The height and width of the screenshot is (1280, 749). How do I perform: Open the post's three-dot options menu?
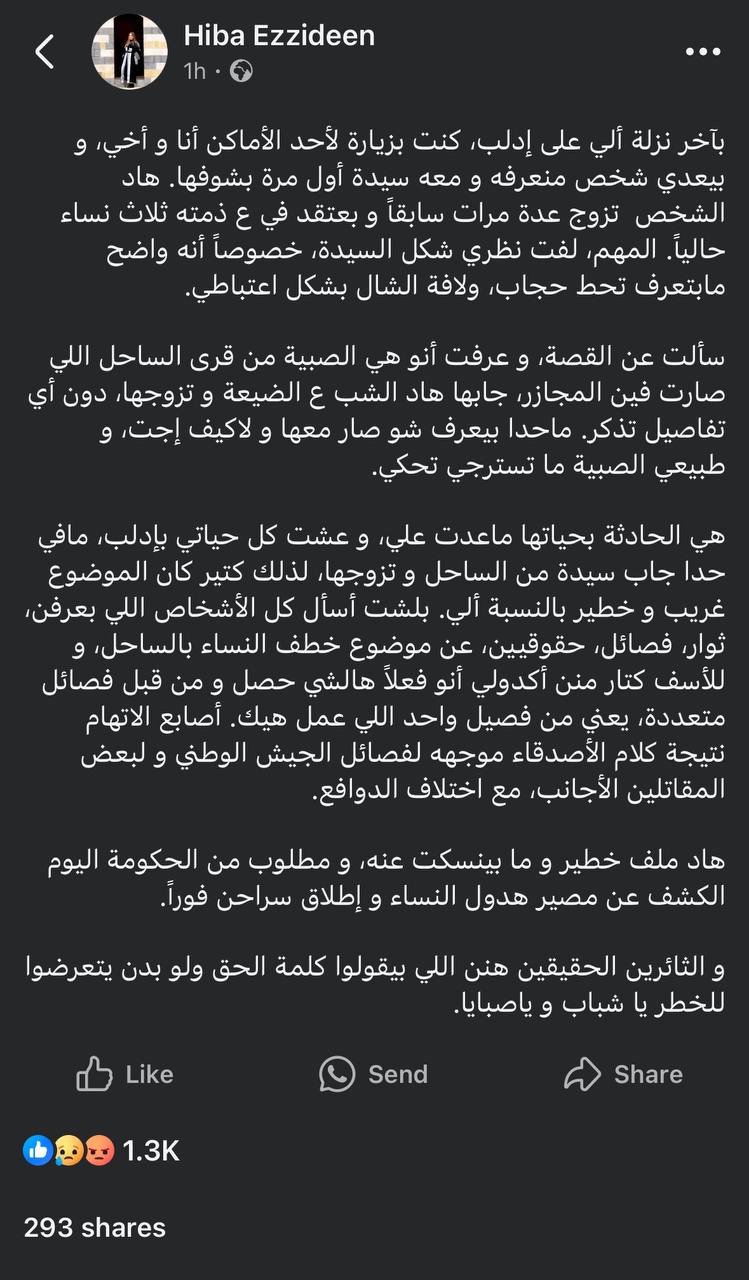[x=703, y=52]
